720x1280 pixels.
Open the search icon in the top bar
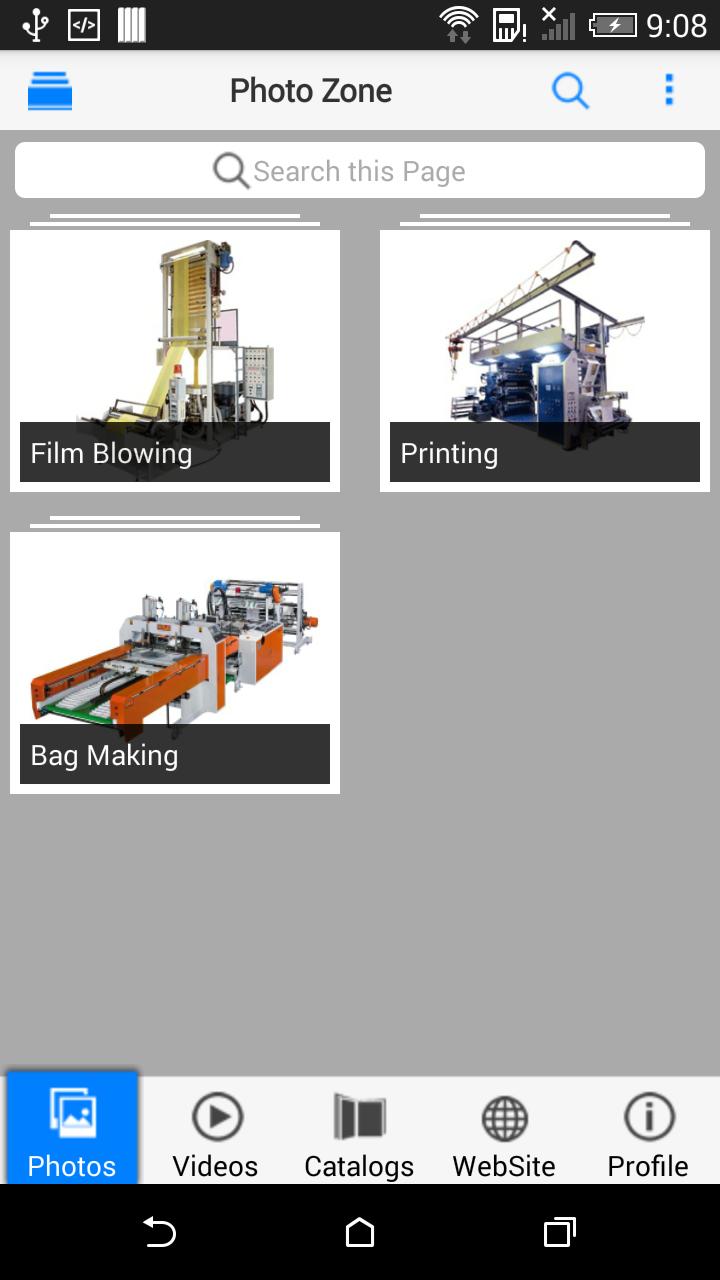click(x=570, y=90)
